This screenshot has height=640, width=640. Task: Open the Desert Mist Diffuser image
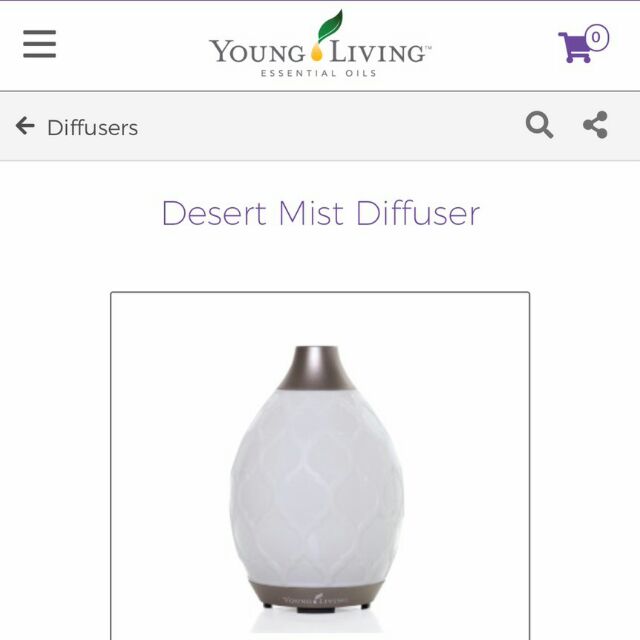[319, 465]
